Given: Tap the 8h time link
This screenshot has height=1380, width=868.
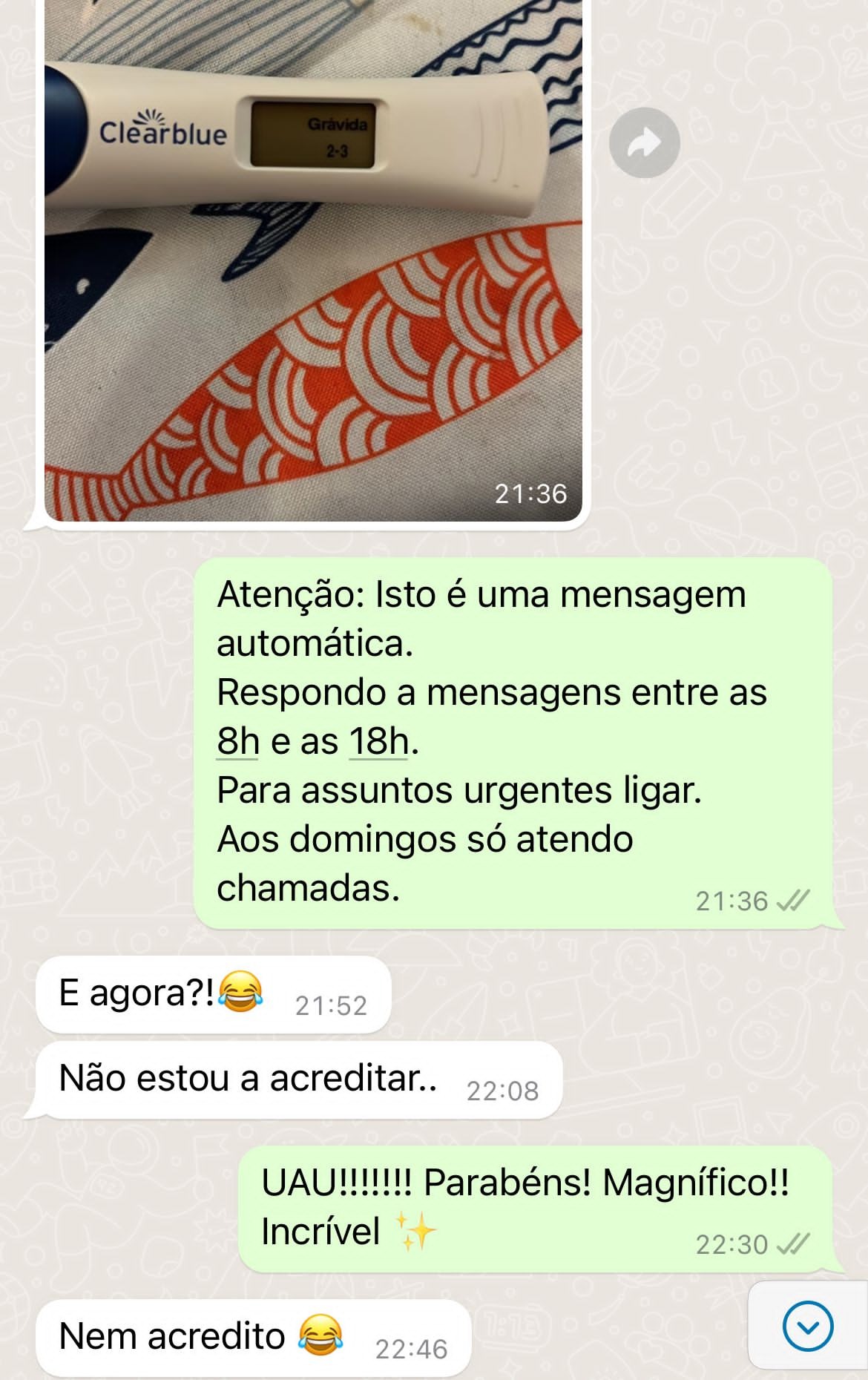Looking at the screenshot, I should [237, 740].
